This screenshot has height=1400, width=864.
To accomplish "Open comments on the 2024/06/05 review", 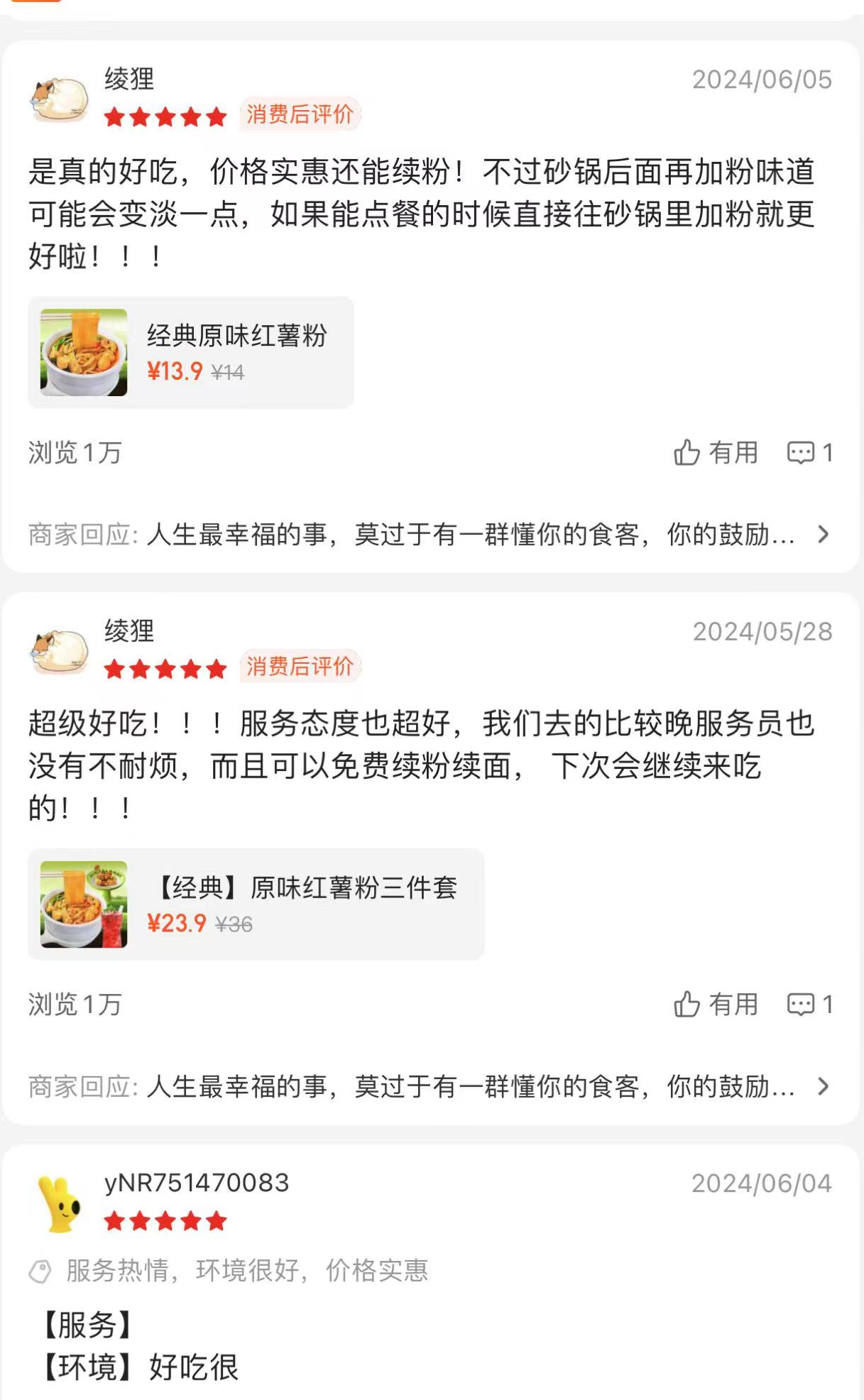I will 809,452.
